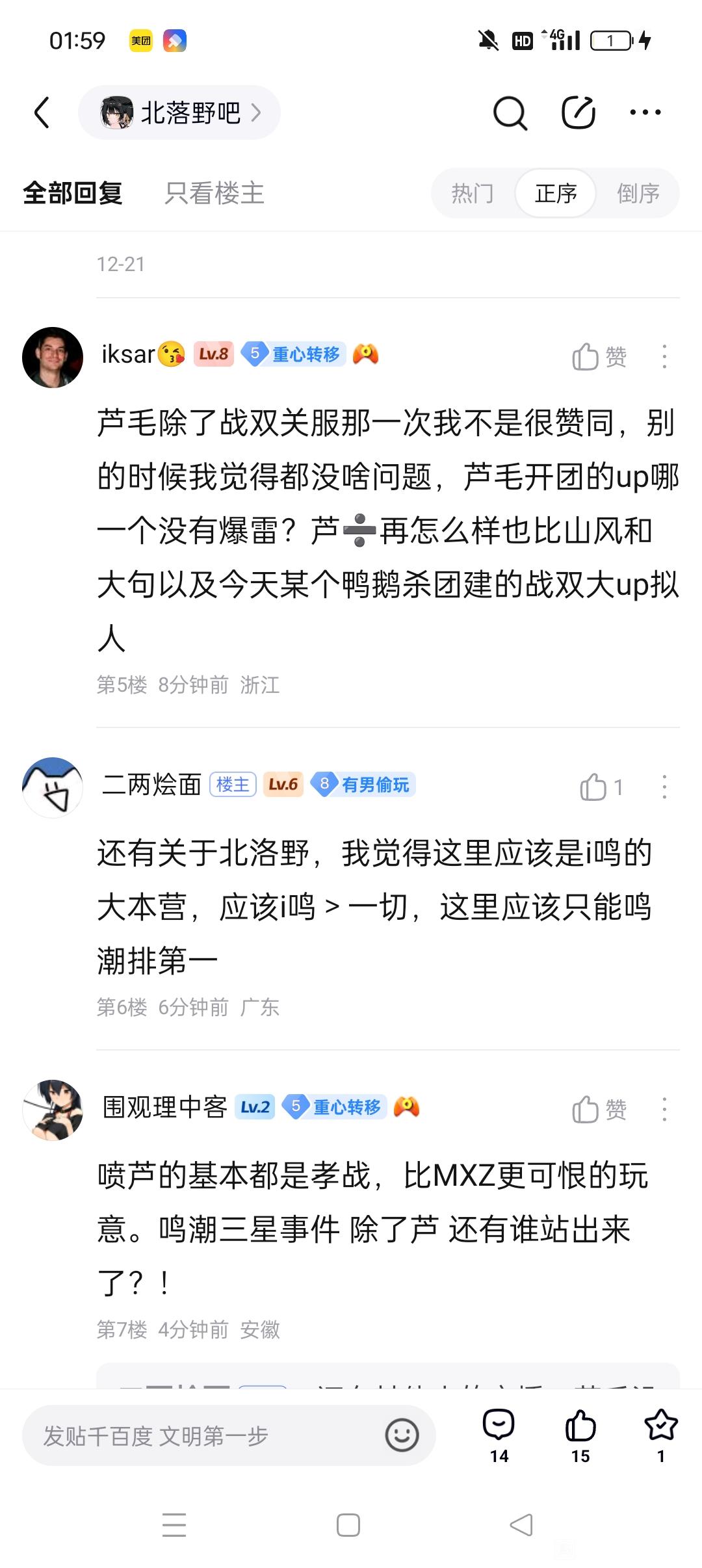The image size is (702, 1568).
Task: Switch sorting to 倒序
Action: 638,193
